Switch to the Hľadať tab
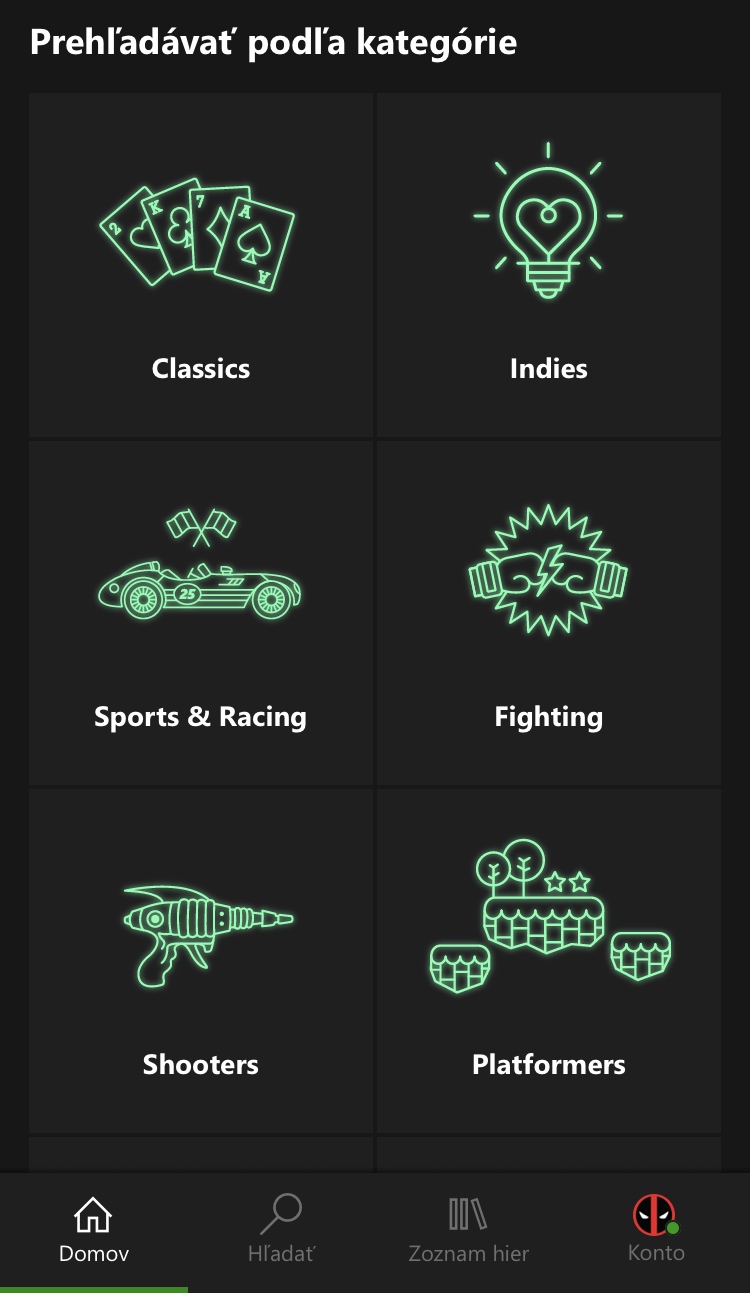The height and width of the screenshot is (1293, 750). click(x=280, y=1228)
